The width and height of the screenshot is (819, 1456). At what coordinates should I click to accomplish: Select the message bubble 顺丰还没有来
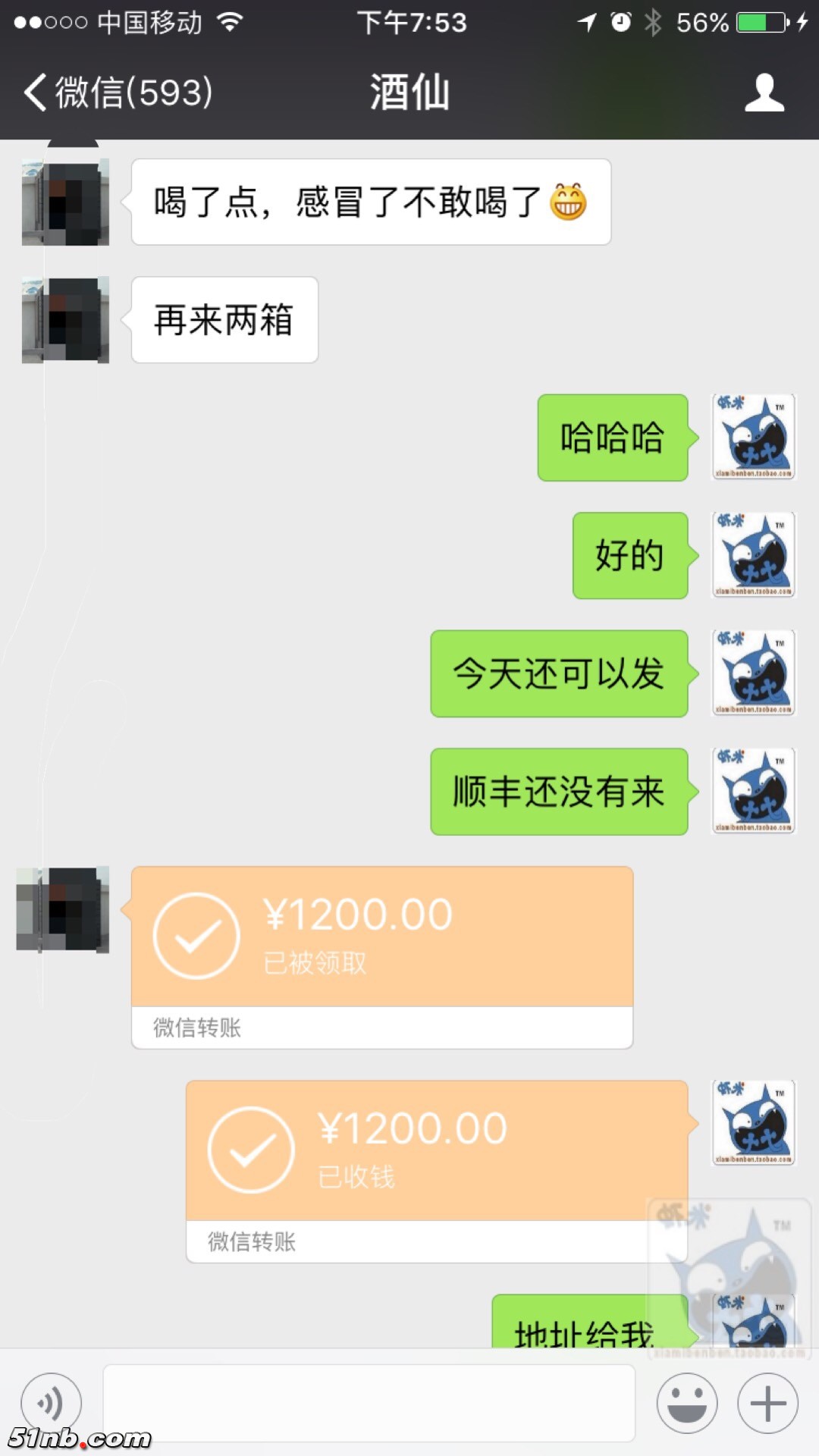(559, 791)
